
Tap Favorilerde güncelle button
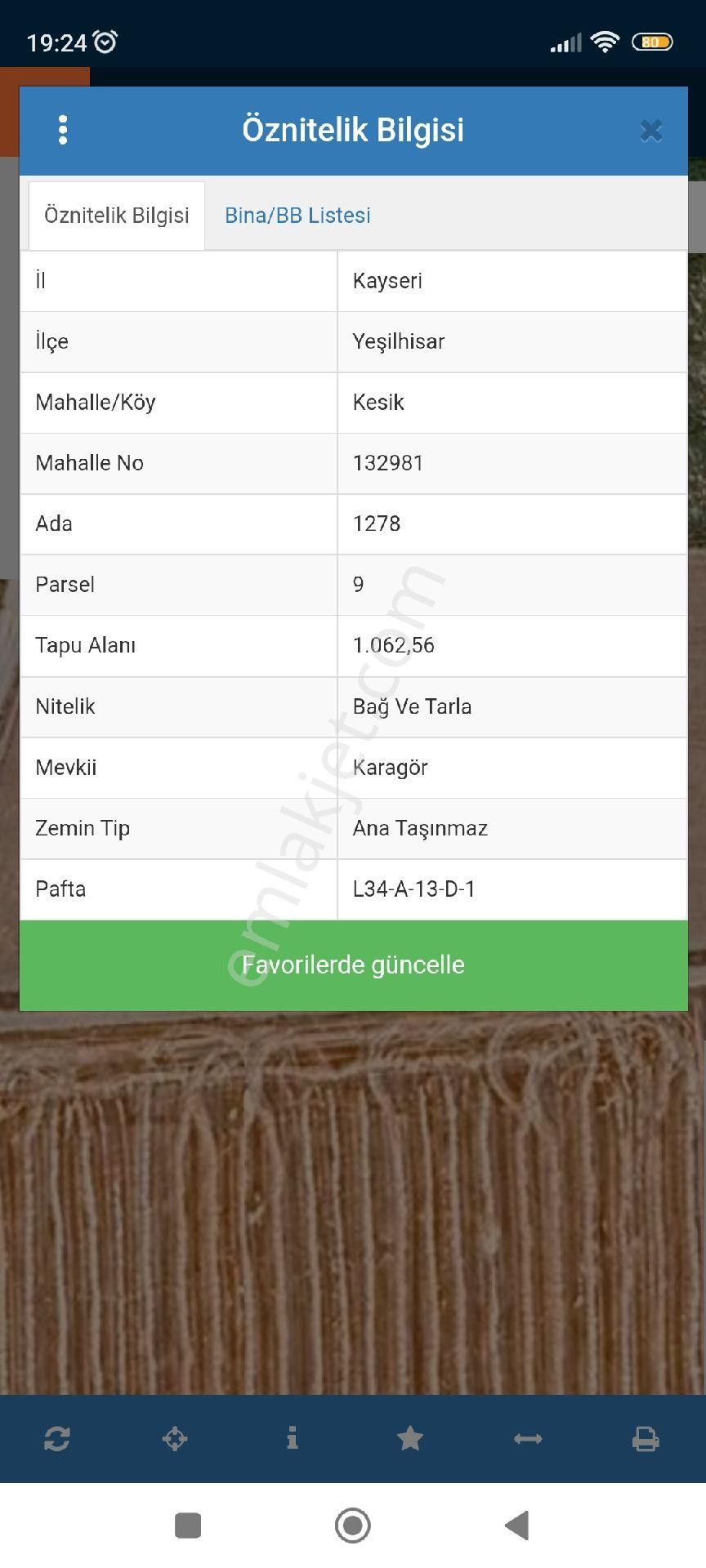pos(353,965)
